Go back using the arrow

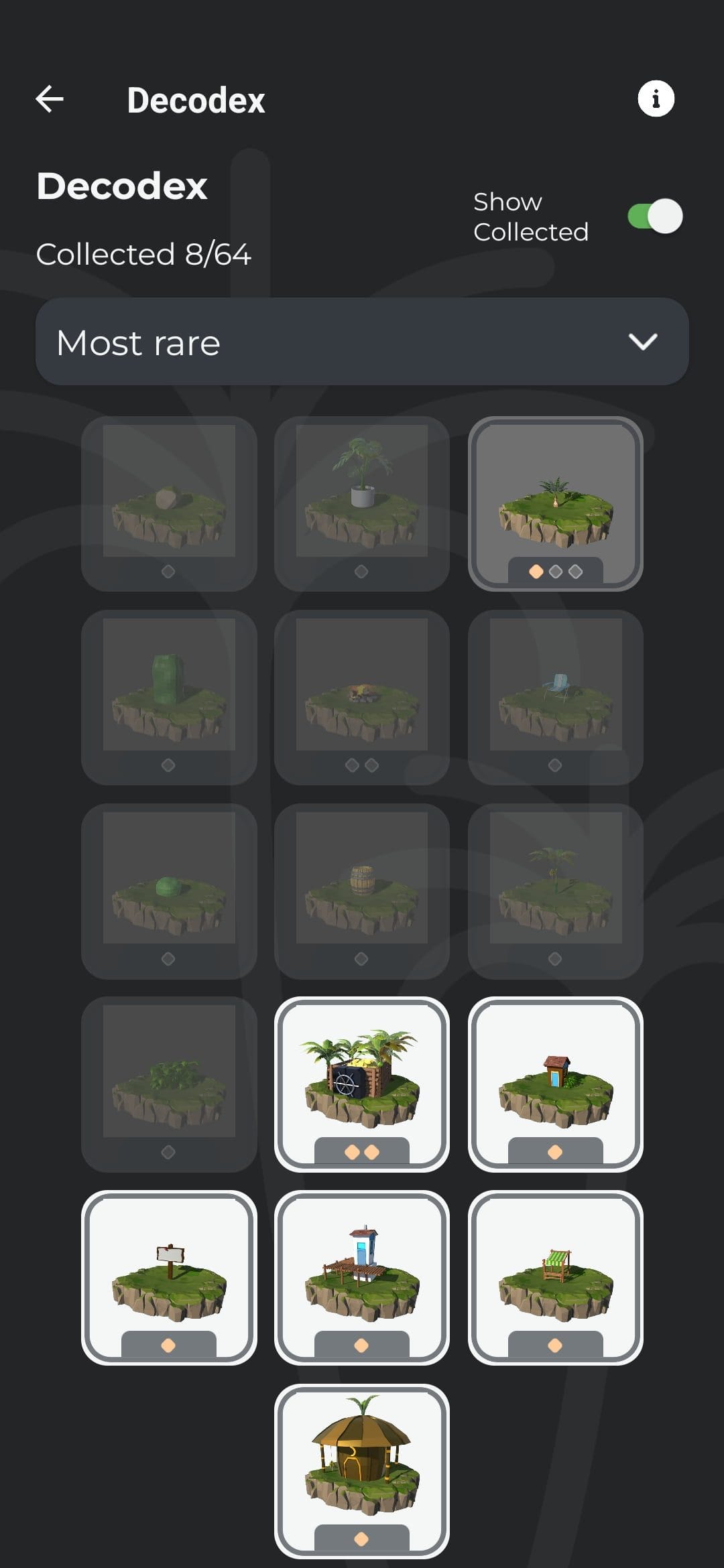50,99
